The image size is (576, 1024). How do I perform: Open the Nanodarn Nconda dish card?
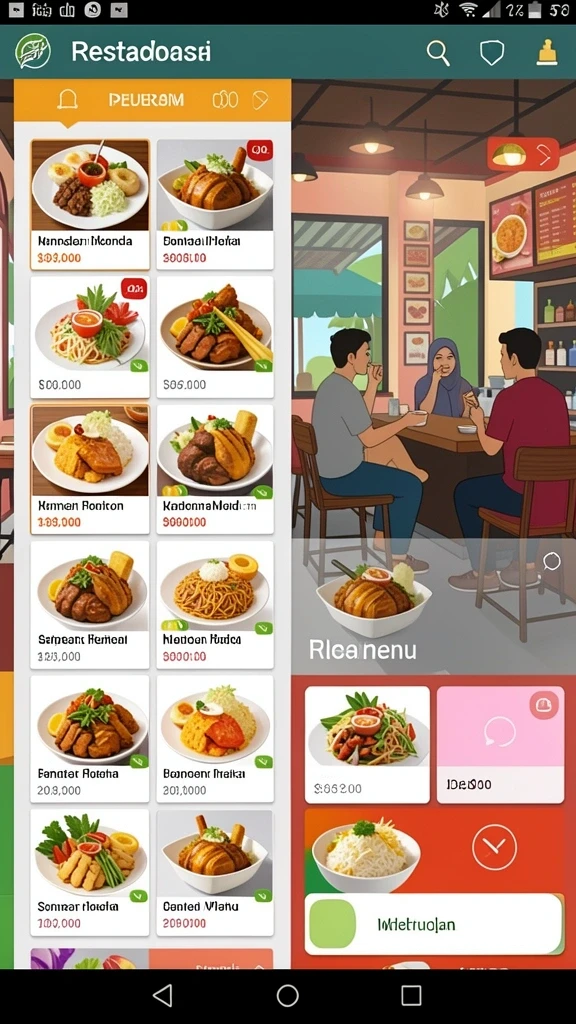(89, 204)
